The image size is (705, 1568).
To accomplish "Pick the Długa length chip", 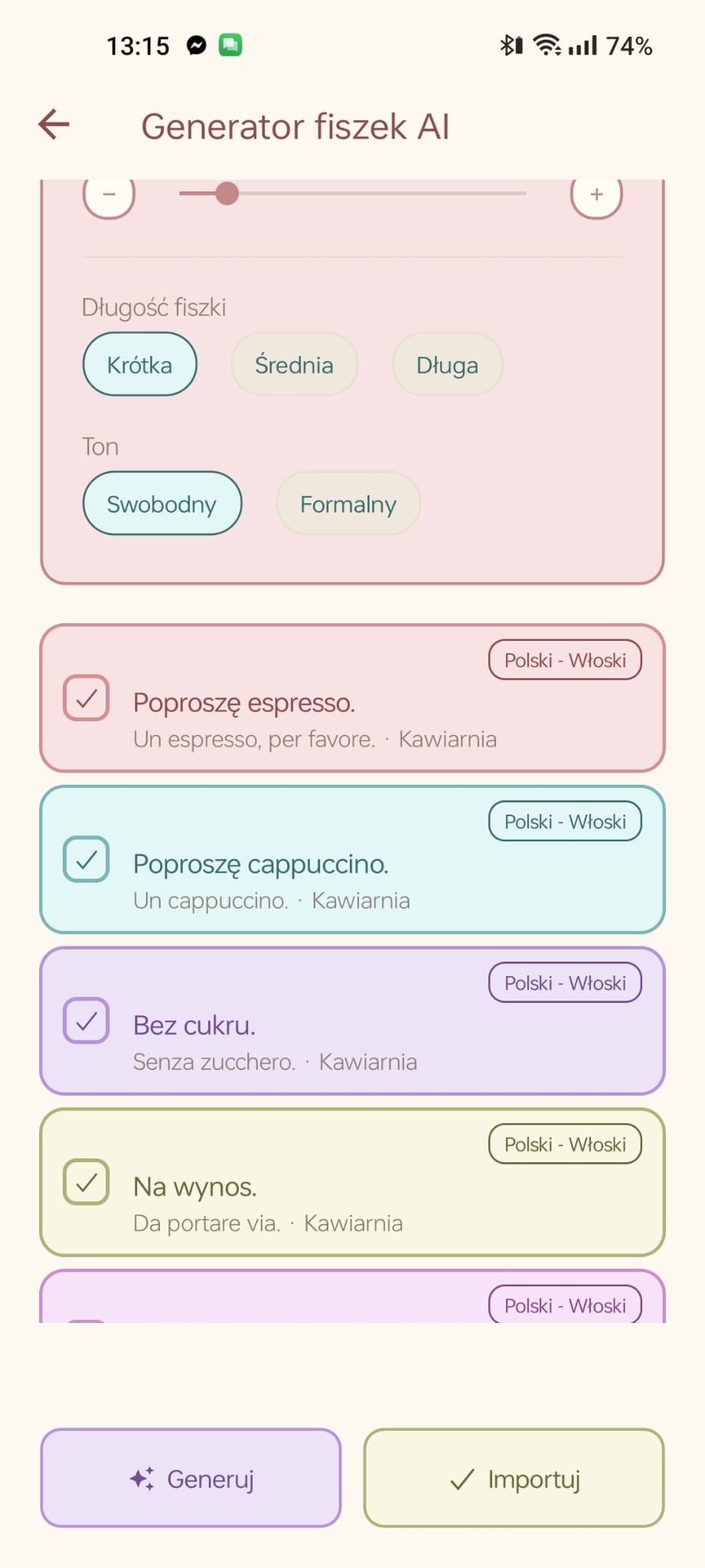I will 447,364.
